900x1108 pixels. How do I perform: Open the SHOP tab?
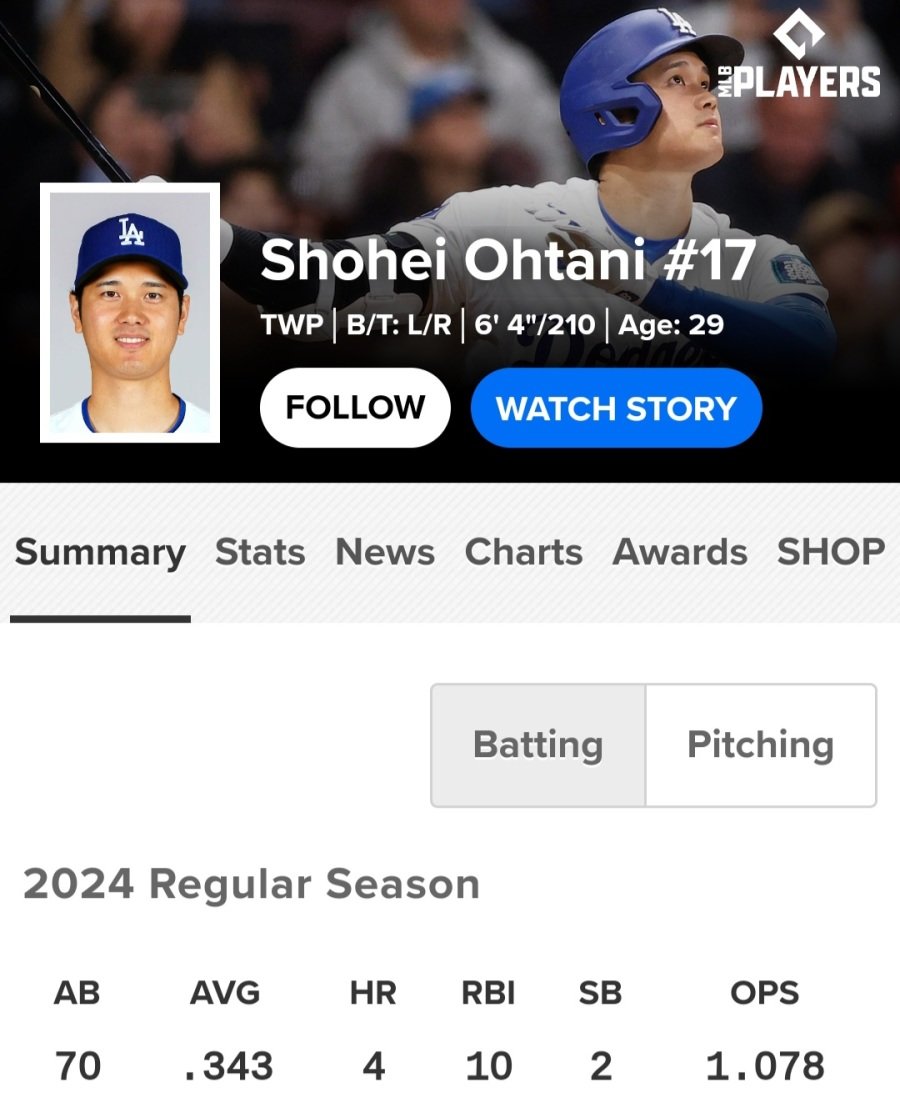pyautogui.click(x=831, y=552)
